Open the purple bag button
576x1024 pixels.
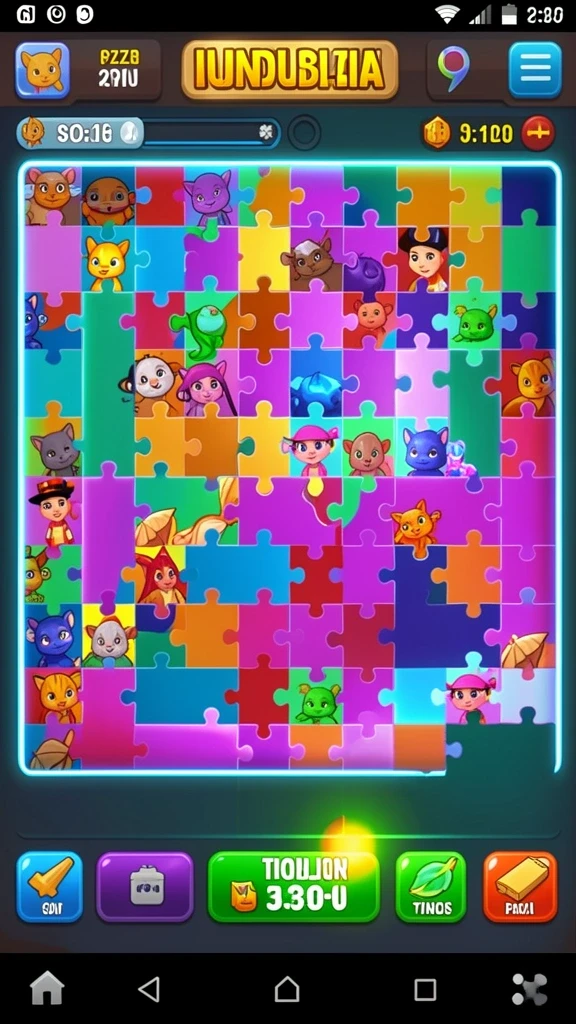click(145, 886)
